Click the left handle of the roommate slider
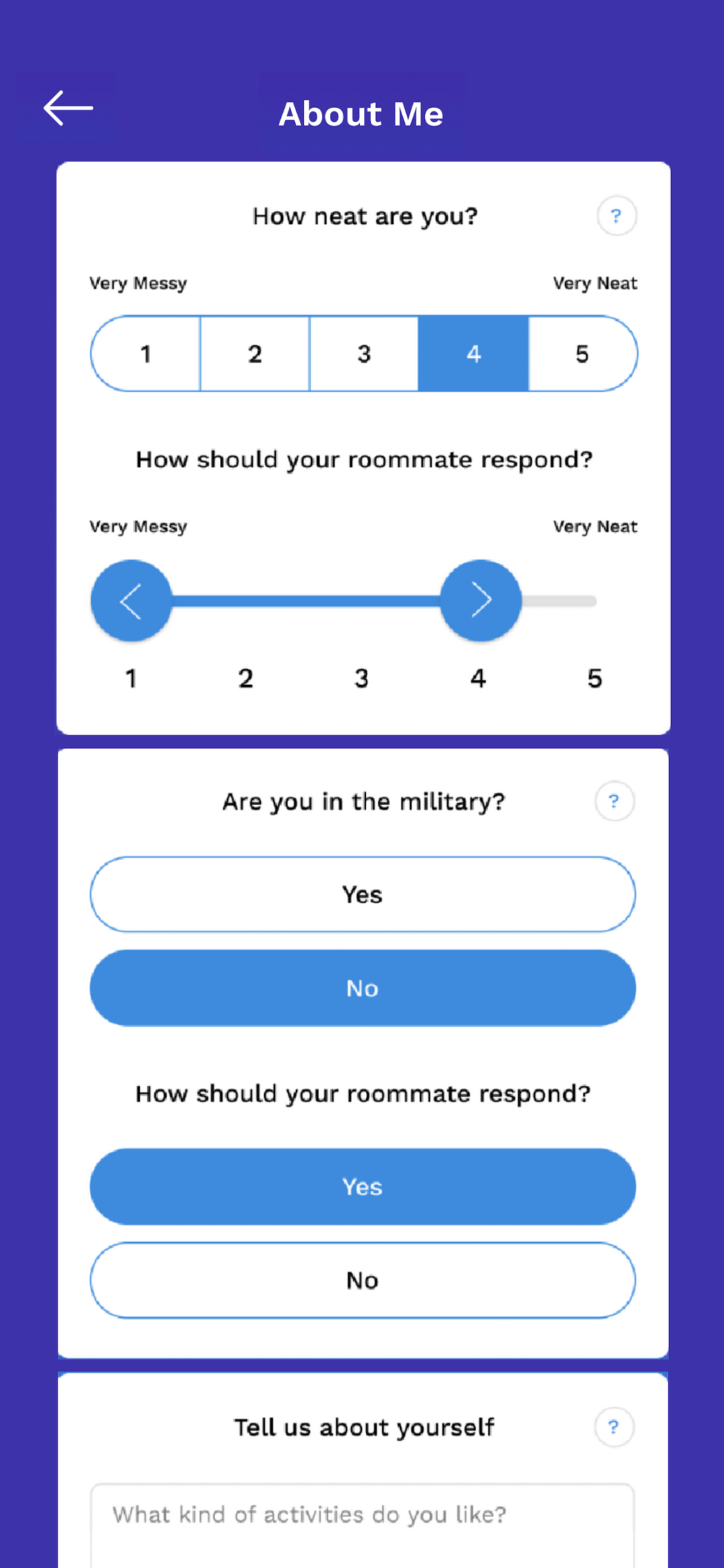Image resolution: width=724 pixels, height=1568 pixels. click(131, 600)
